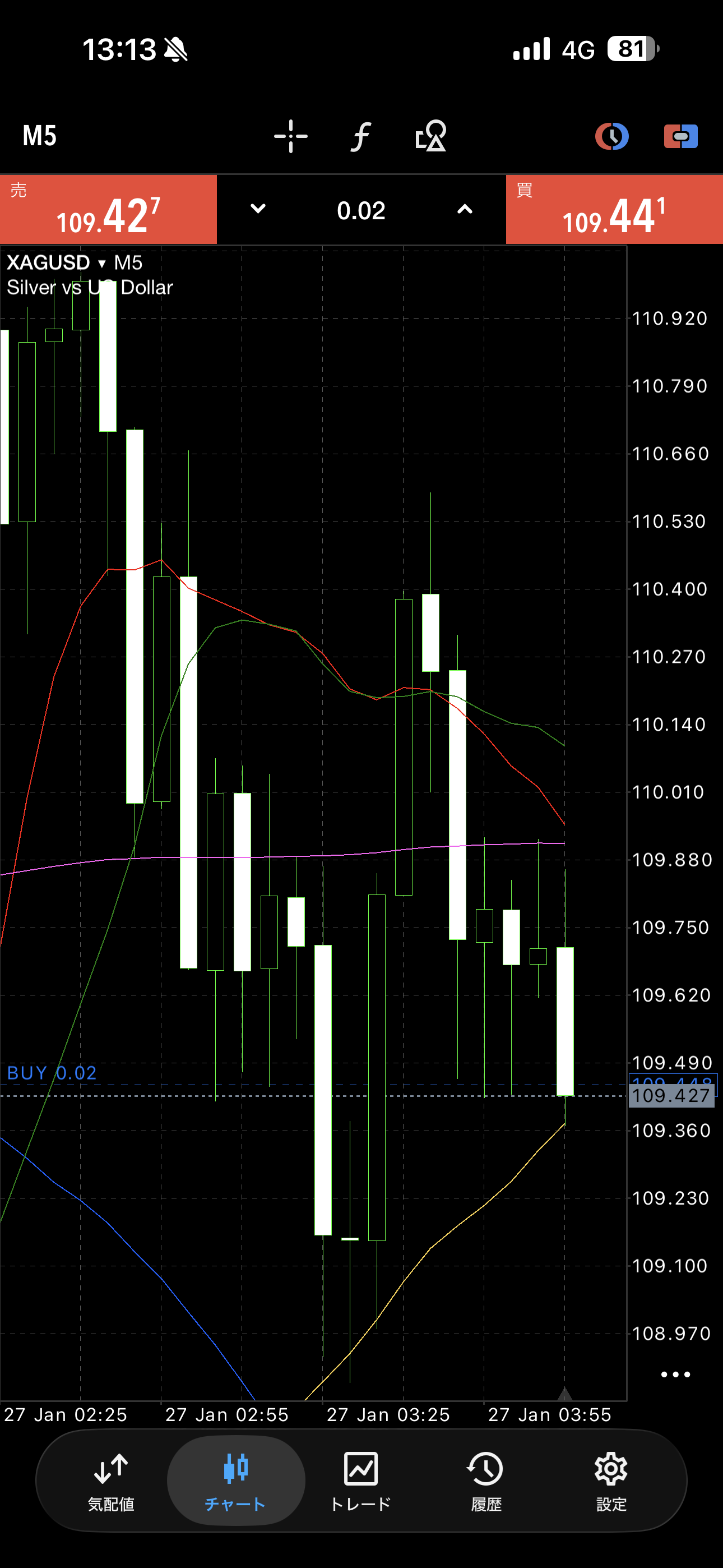The width and height of the screenshot is (723, 1568).
Task: Open the 履歴 history tab
Action: tap(486, 1480)
